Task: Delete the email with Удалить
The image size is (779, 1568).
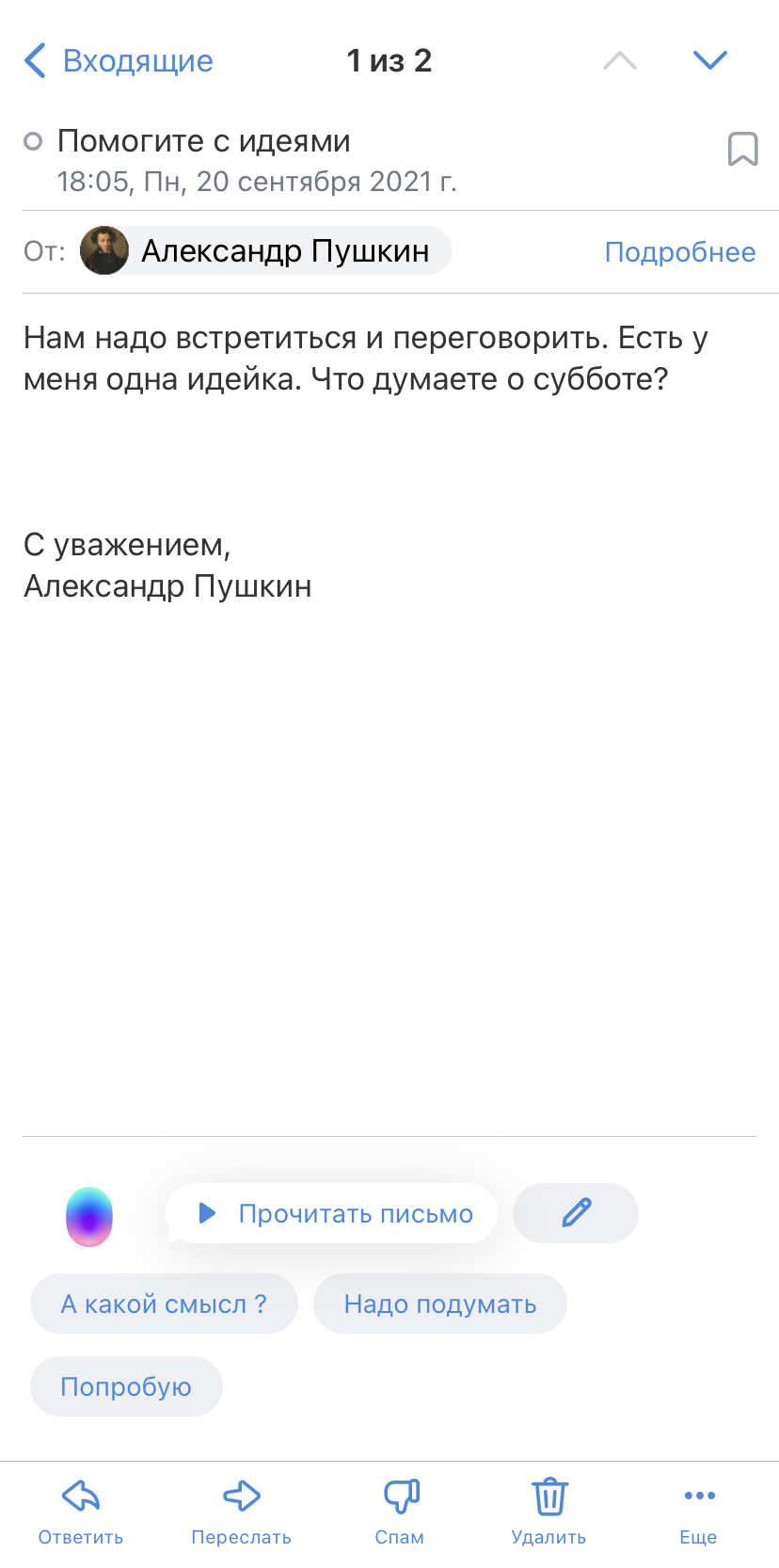Action: point(548,1512)
